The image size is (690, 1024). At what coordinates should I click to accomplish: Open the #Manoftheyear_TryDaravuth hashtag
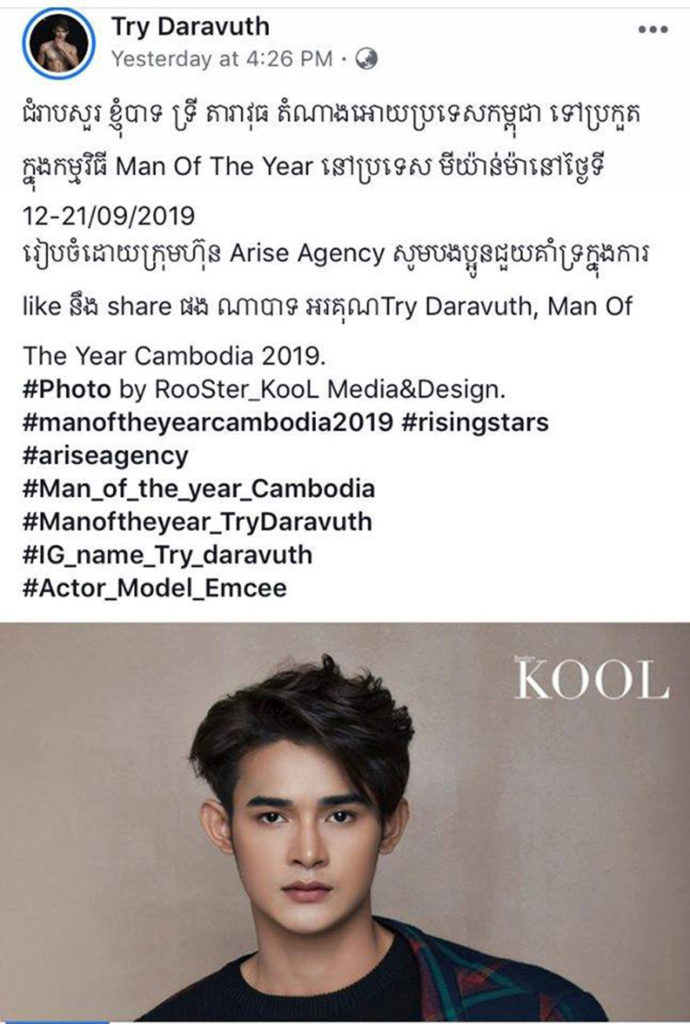pyautogui.click(x=196, y=521)
